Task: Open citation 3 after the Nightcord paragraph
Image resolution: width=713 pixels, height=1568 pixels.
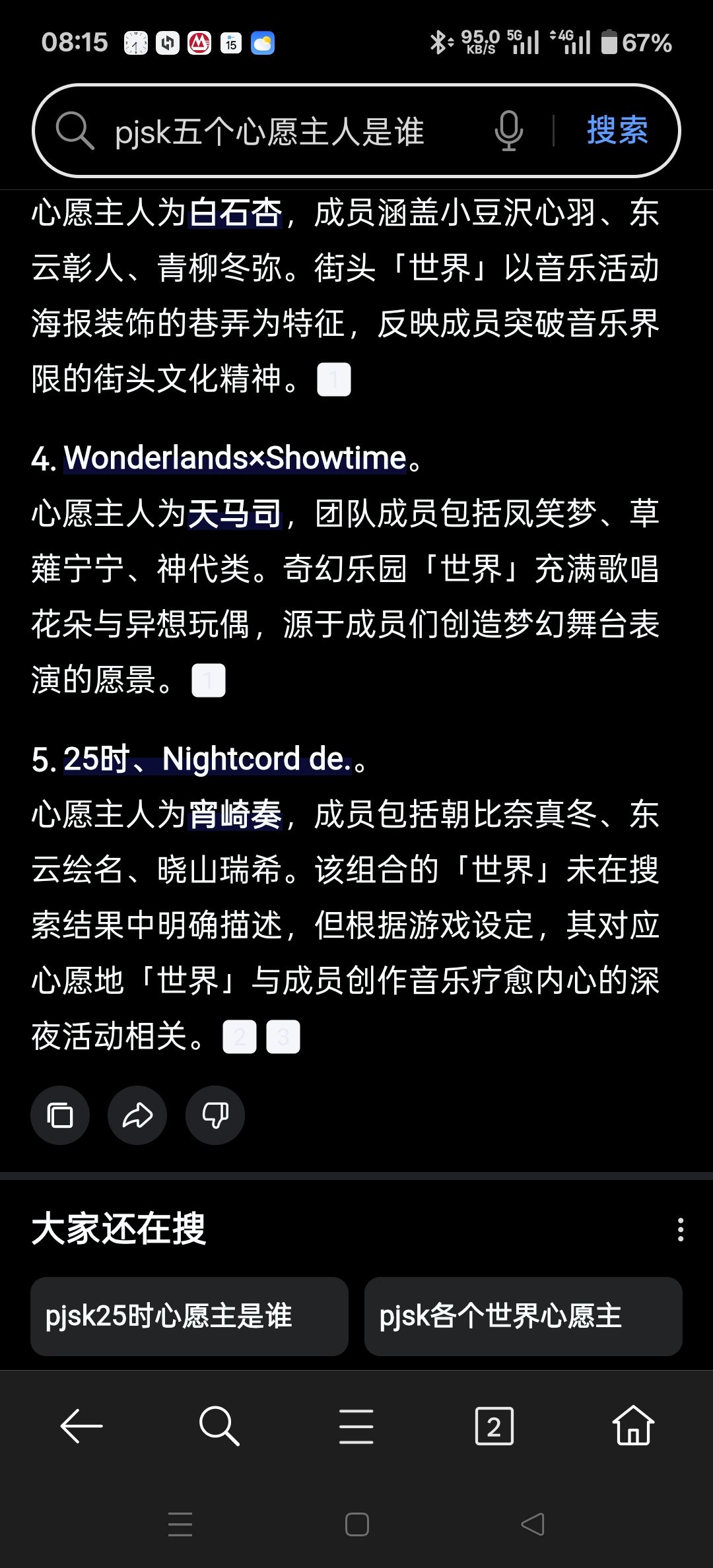Action: pyautogui.click(x=283, y=1037)
